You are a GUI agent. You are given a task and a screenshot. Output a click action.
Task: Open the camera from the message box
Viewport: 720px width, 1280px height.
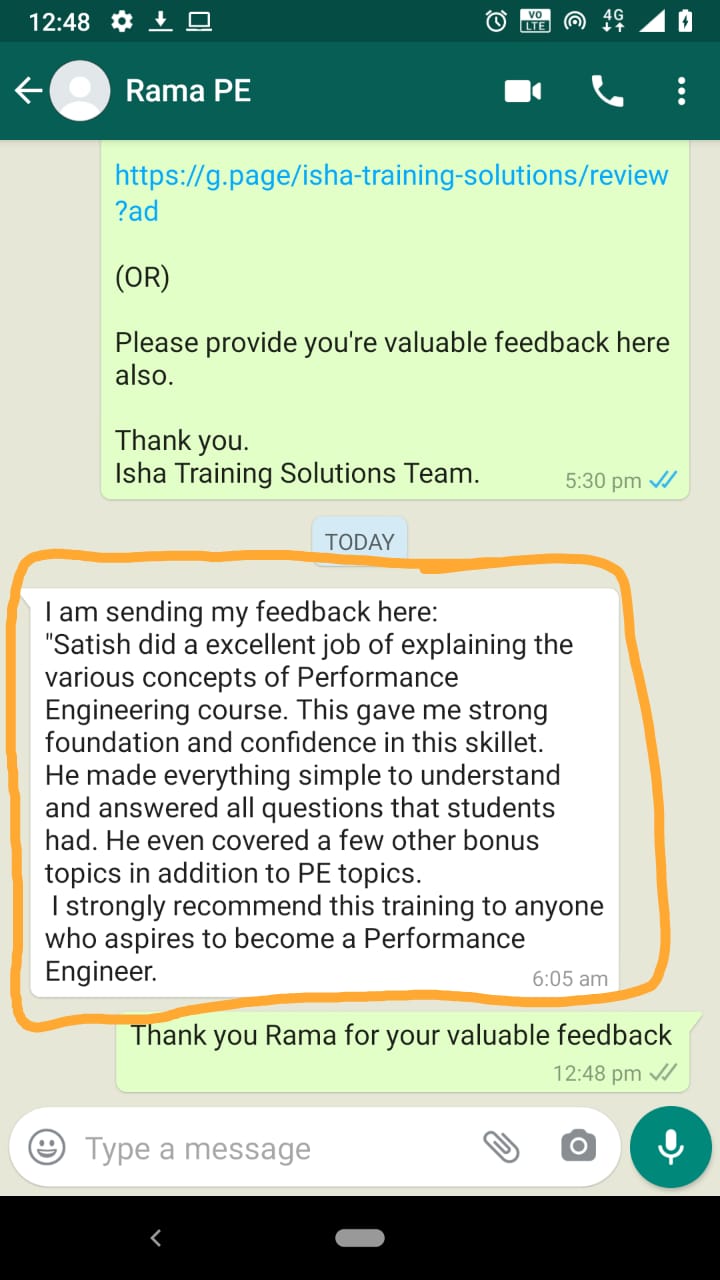[578, 1146]
